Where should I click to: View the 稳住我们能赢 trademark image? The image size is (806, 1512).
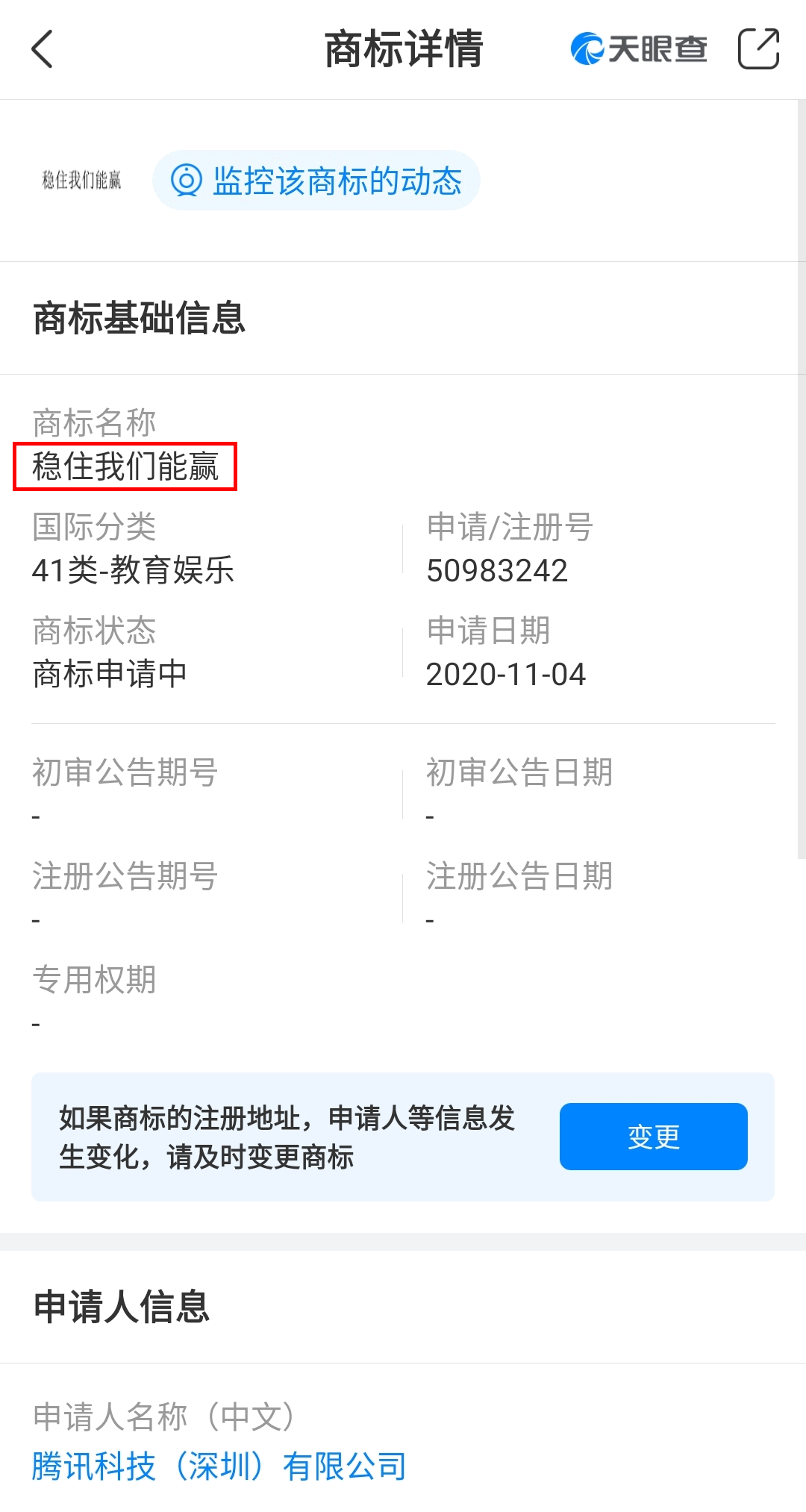click(81, 180)
